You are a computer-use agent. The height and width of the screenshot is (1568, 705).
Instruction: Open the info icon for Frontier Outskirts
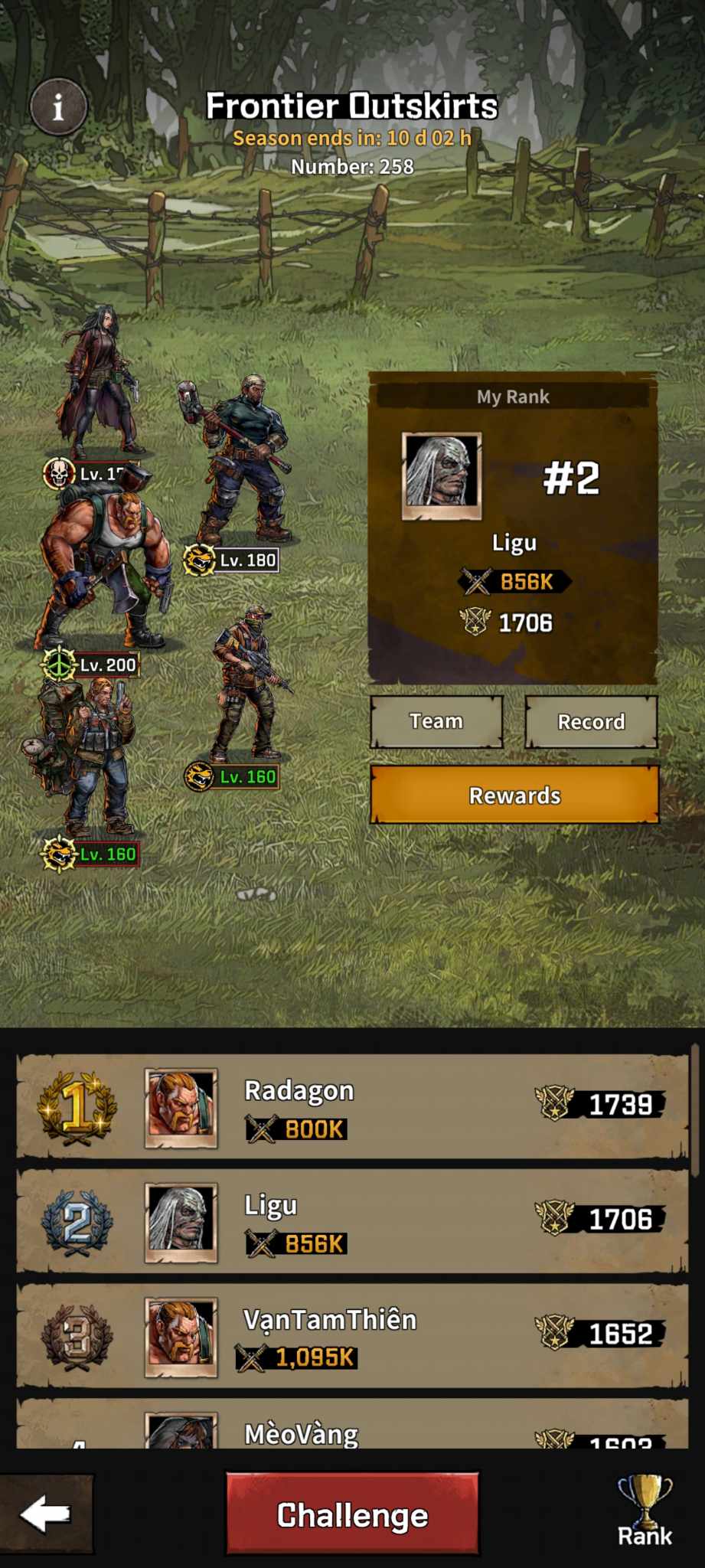58,106
